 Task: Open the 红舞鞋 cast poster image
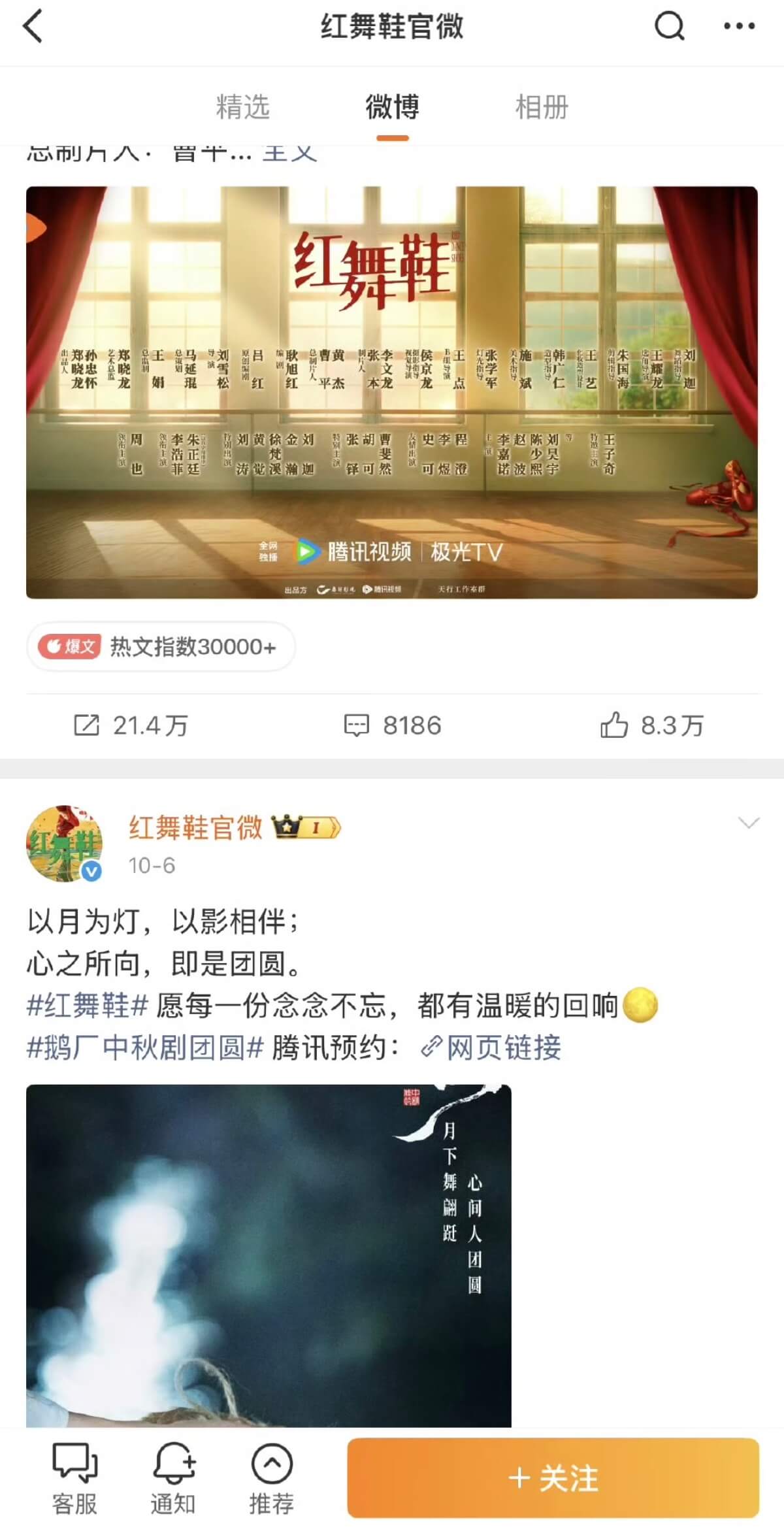tap(392, 392)
